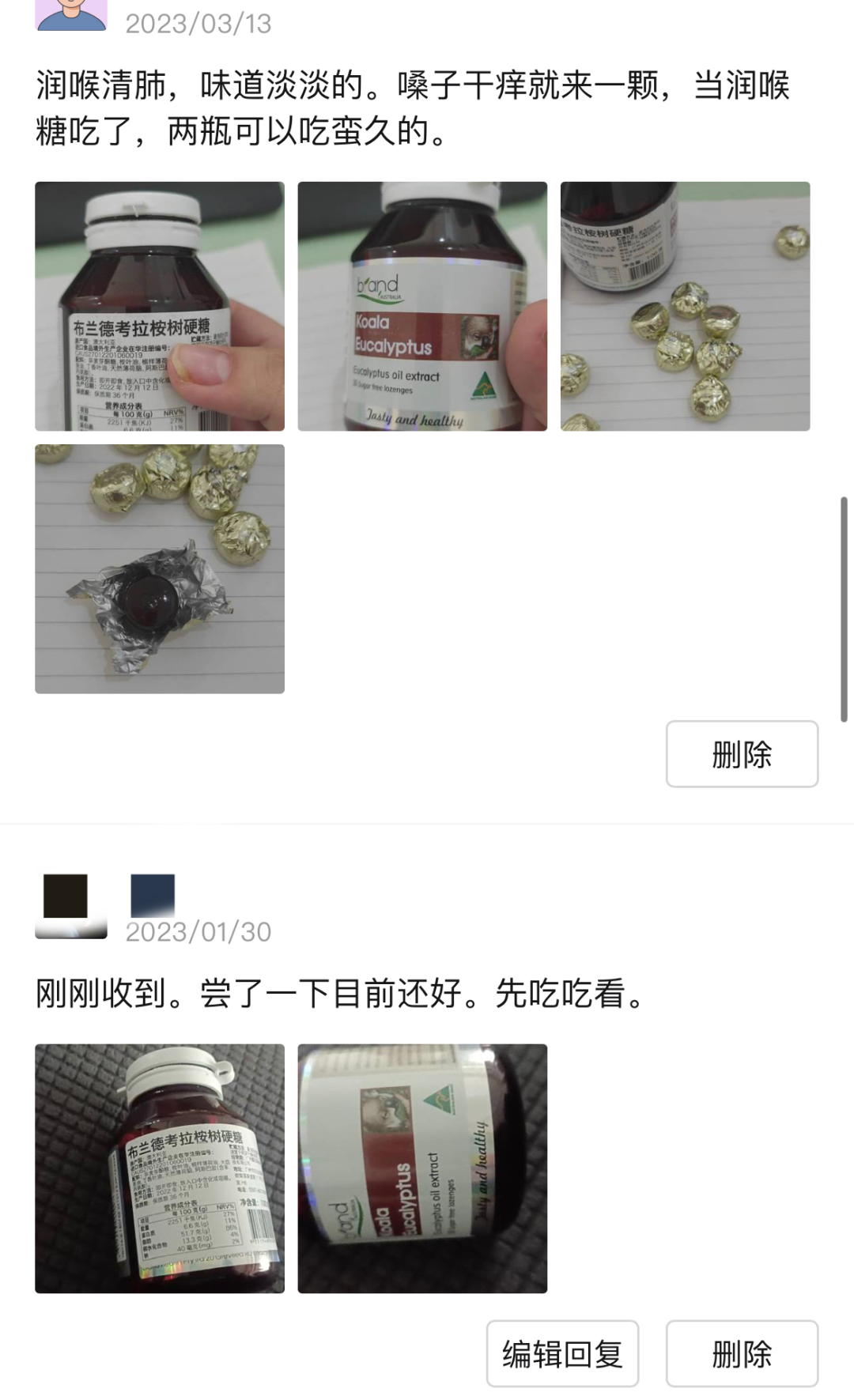This screenshot has width=854, height=1400.
Task: Open the 03/13 photo of the bottle's Chinese label
Action: tap(160, 307)
